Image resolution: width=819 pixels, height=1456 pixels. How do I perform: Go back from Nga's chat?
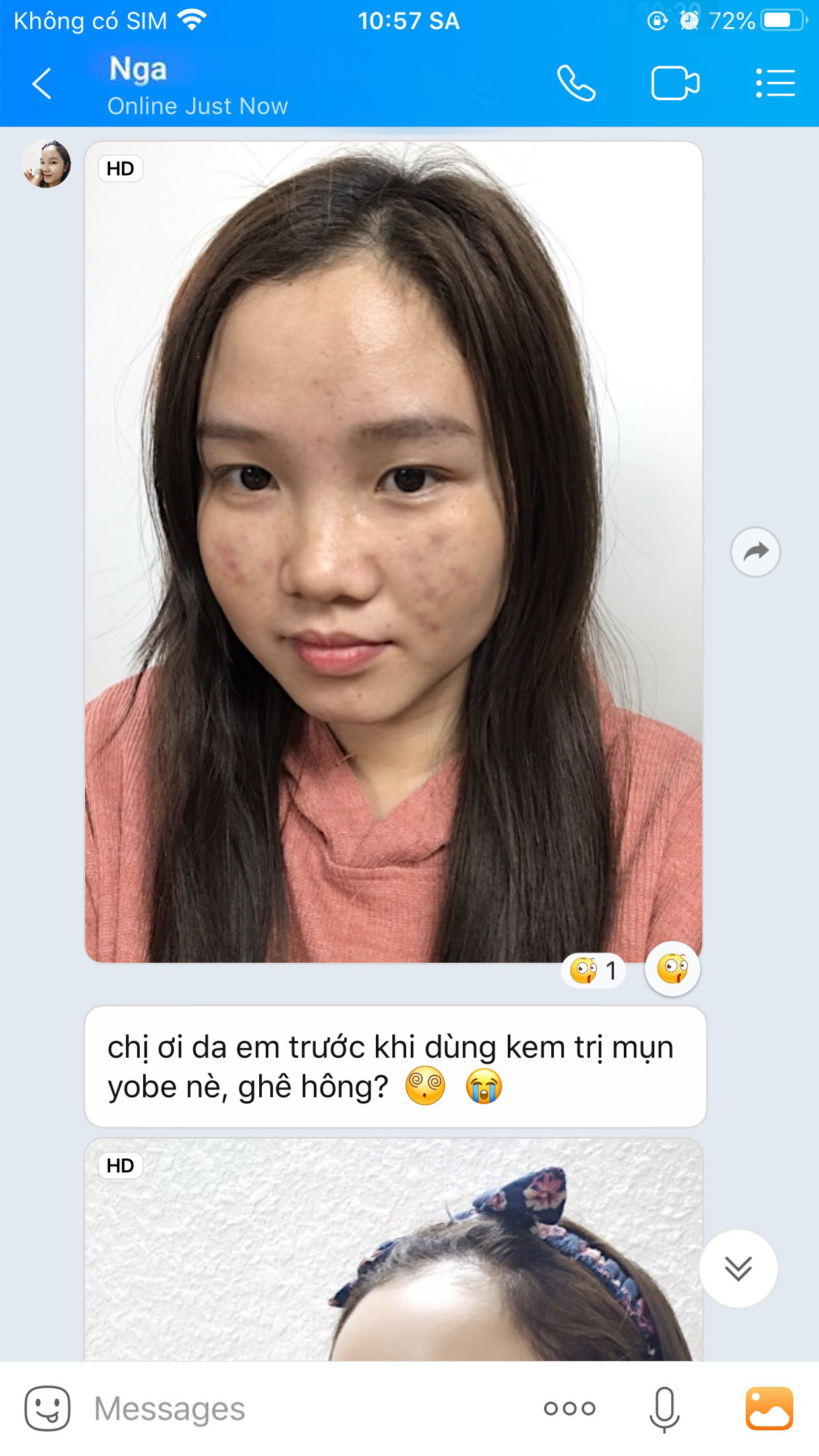(42, 84)
